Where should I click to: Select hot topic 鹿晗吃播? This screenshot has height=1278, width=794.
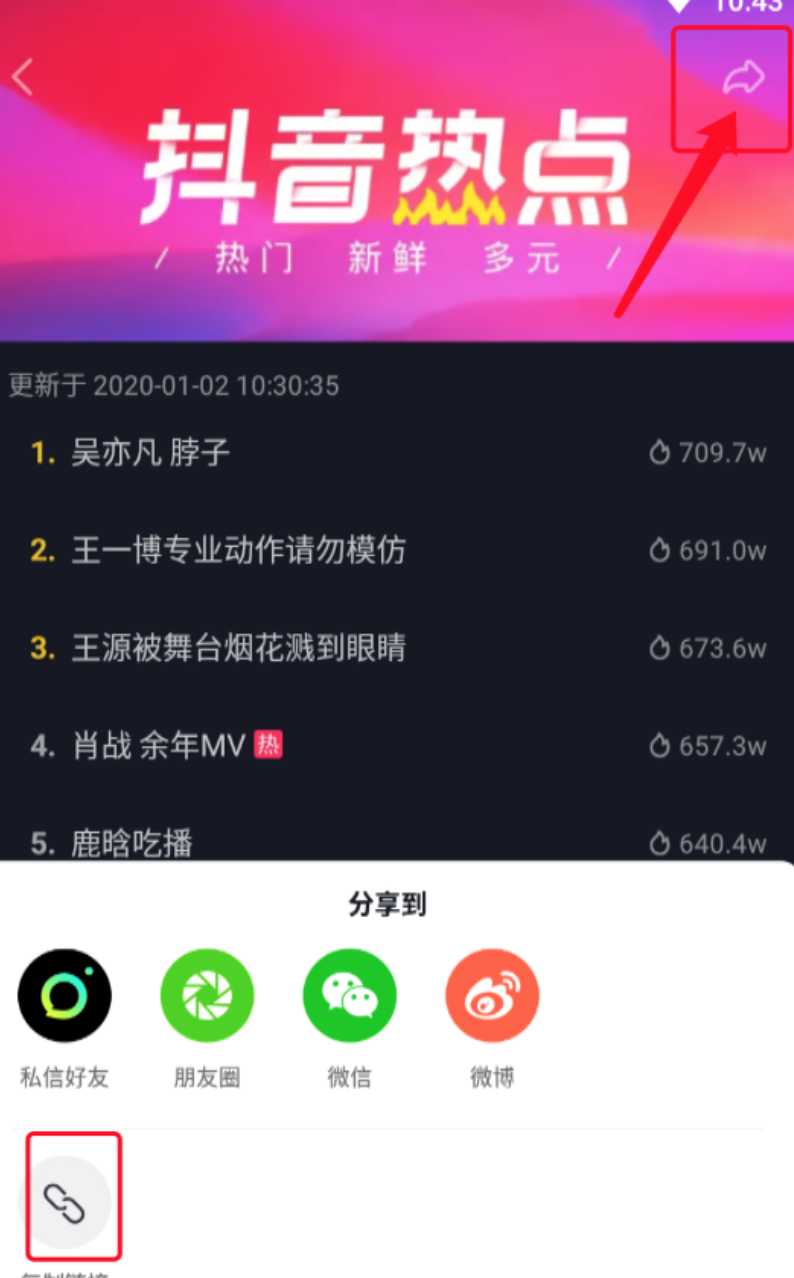coord(132,843)
